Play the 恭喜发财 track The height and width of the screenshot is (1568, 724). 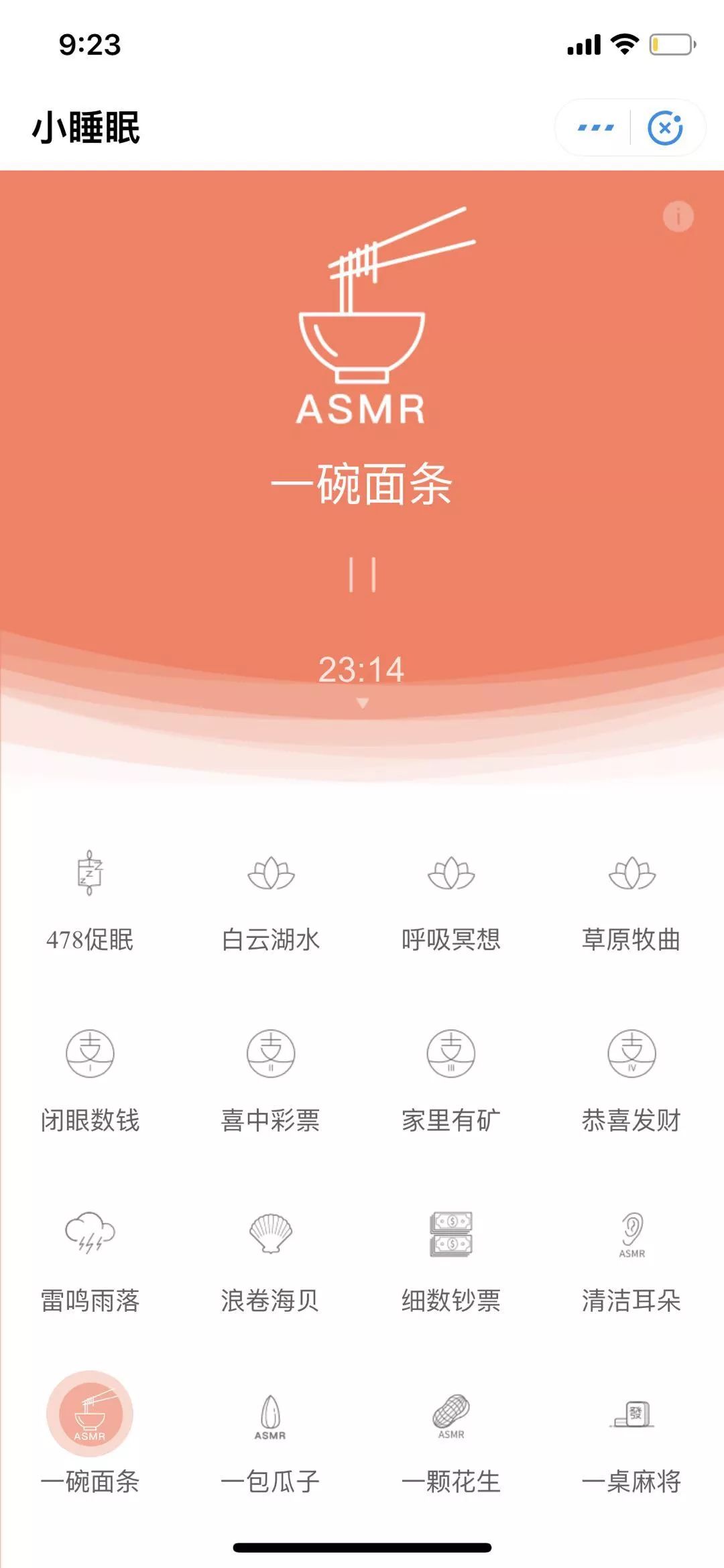pyautogui.click(x=631, y=1081)
